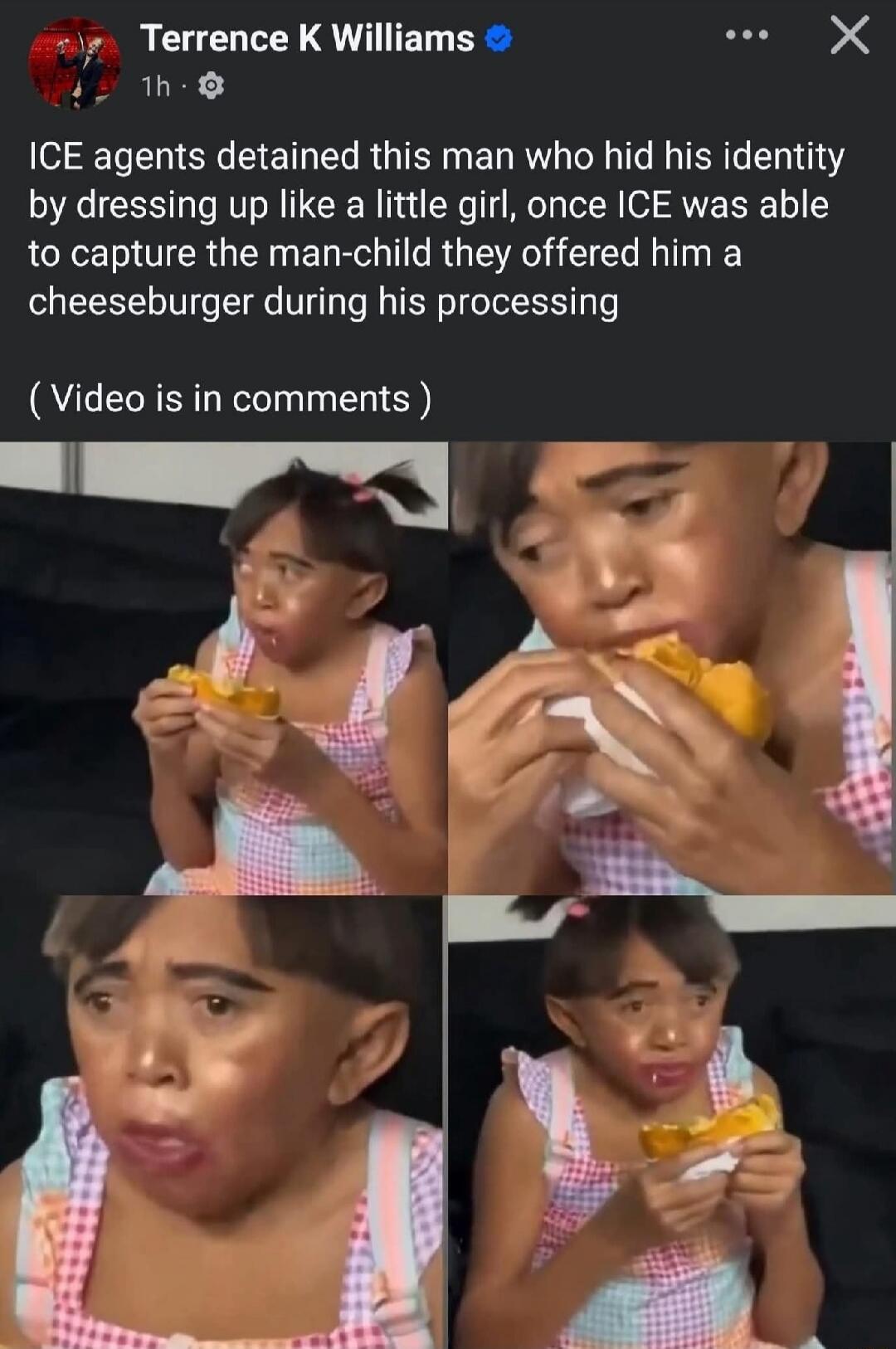The image size is (896, 1349).
Task: Open the bottom-left photo of the post
Action: pyautogui.click(x=221, y=1122)
